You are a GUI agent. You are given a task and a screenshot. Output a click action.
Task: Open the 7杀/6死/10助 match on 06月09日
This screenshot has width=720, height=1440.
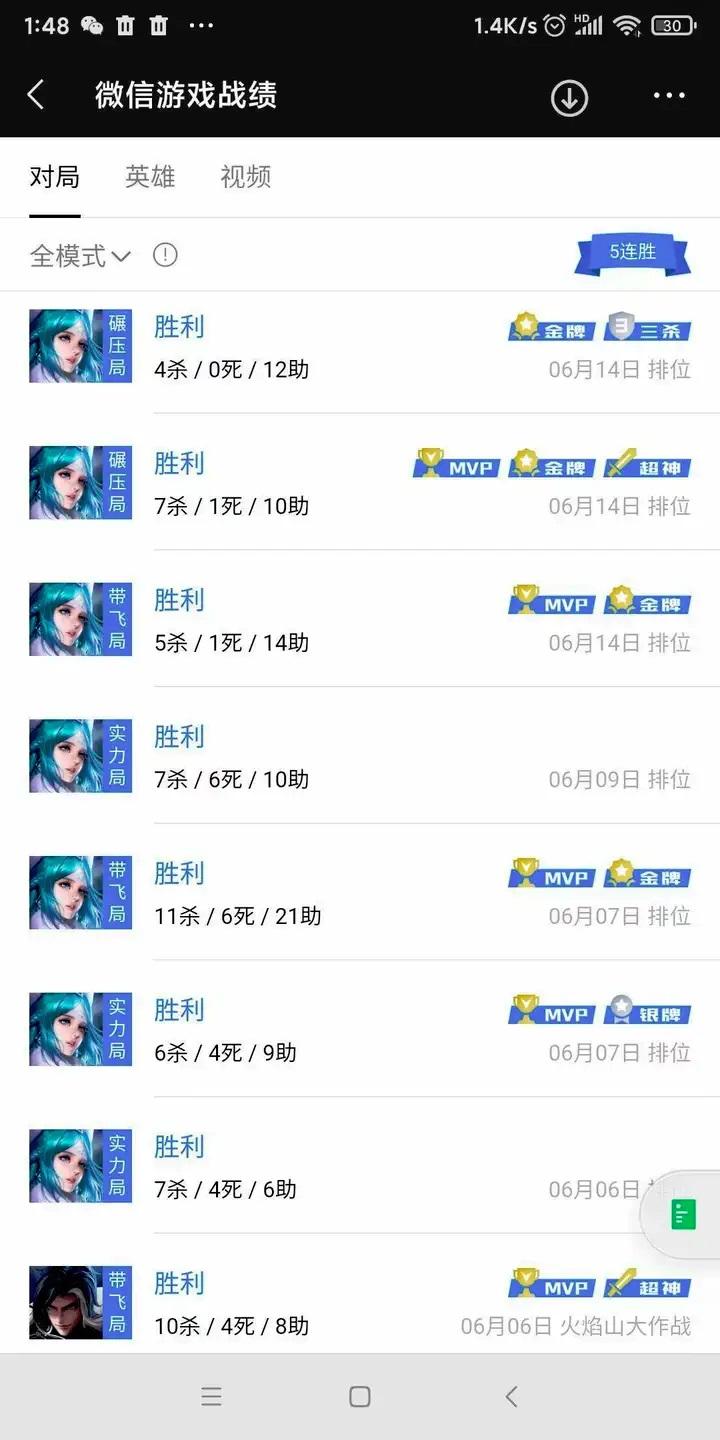[x=360, y=757]
